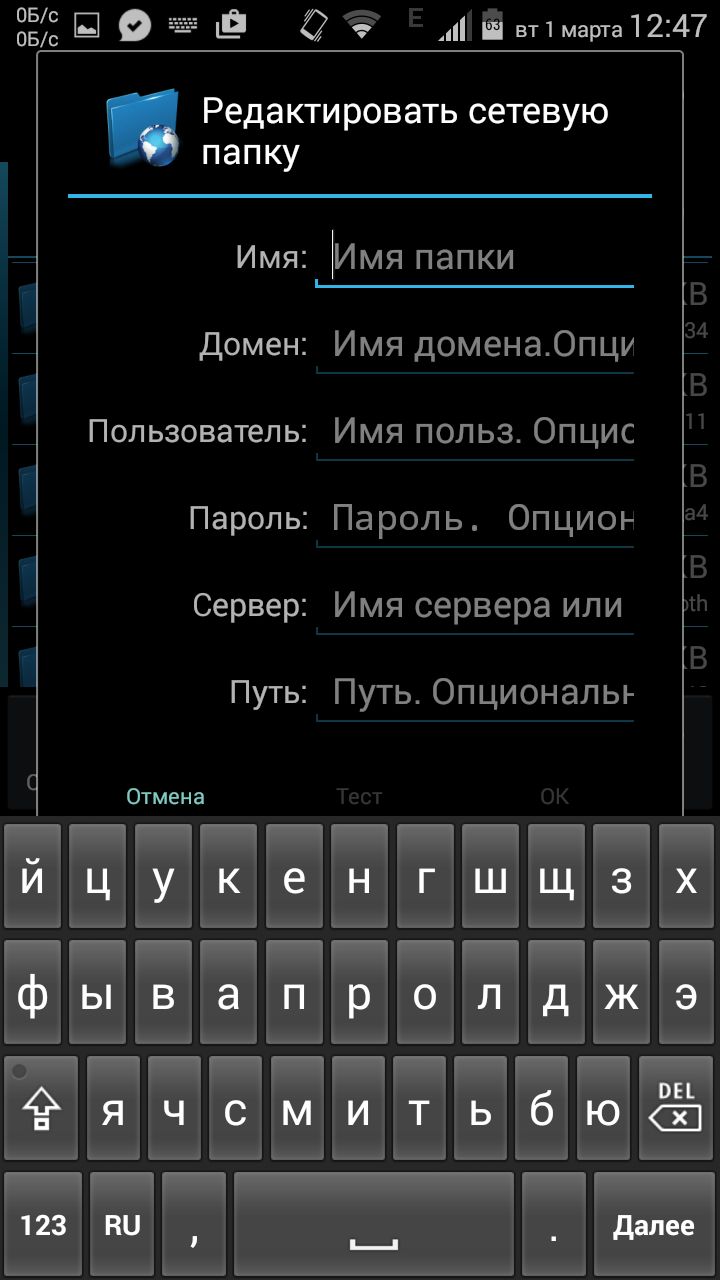Confirm the dialog with OK
Viewport: 720px width, 1280px height.
point(554,796)
